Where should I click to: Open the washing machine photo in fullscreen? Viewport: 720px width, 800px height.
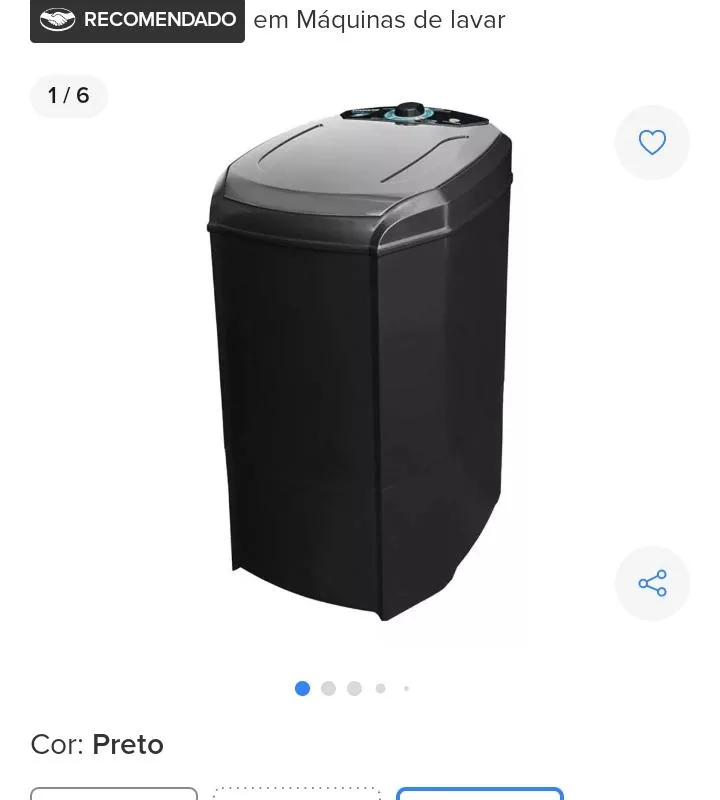pos(360,370)
